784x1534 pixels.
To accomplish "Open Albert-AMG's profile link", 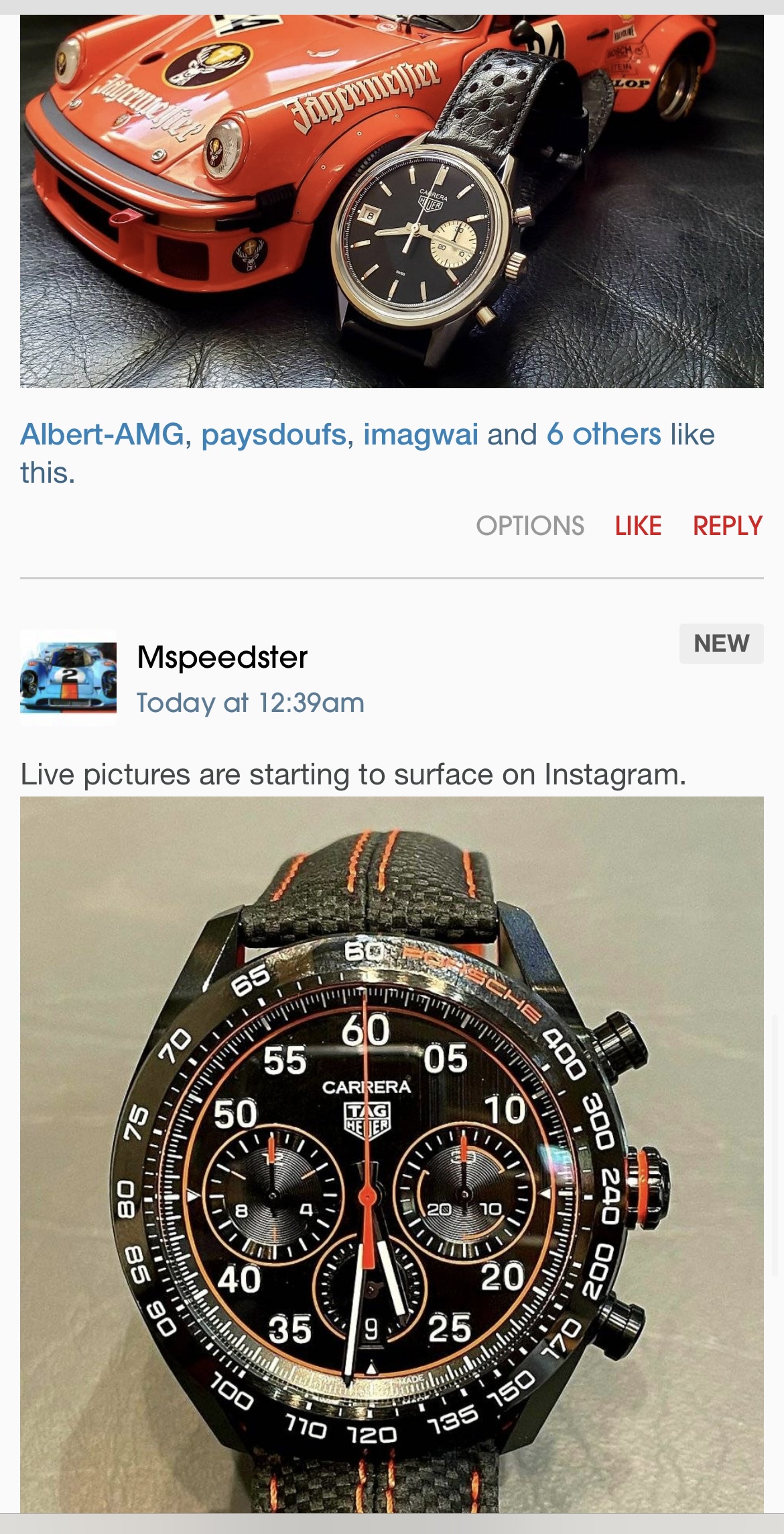I will click(102, 434).
